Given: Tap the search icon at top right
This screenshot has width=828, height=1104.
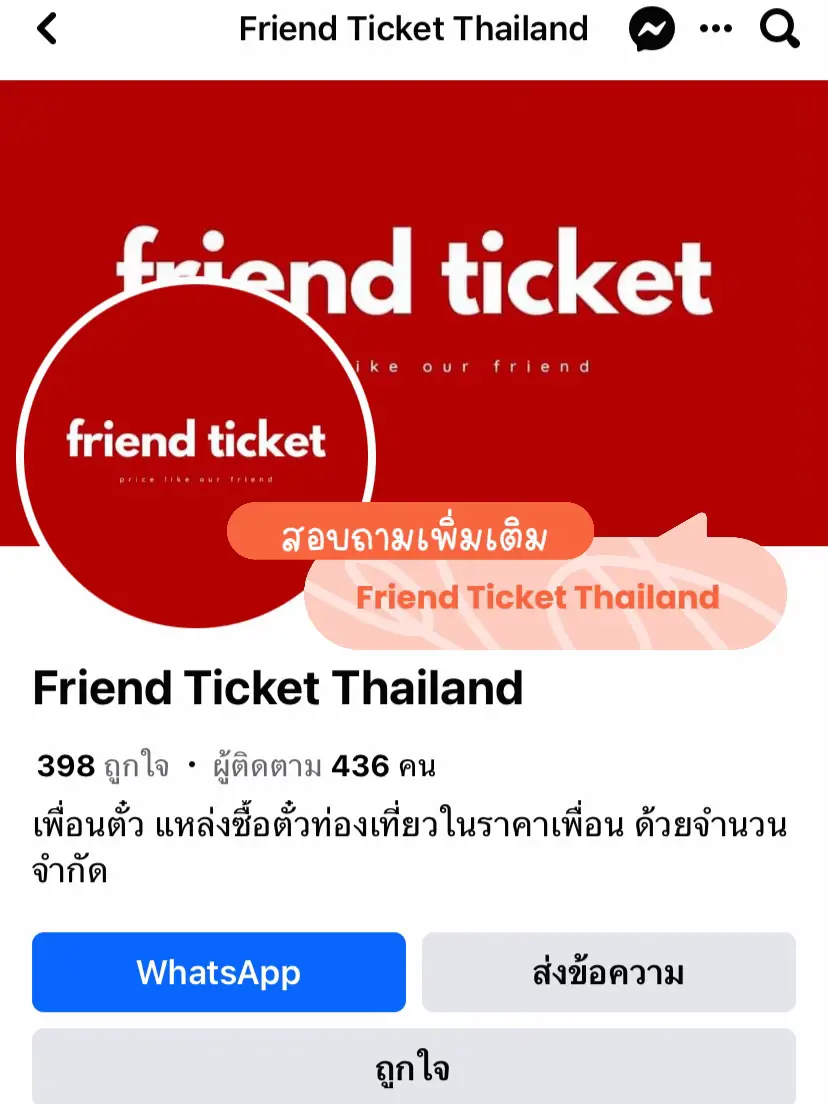Looking at the screenshot, I should 778,29.
